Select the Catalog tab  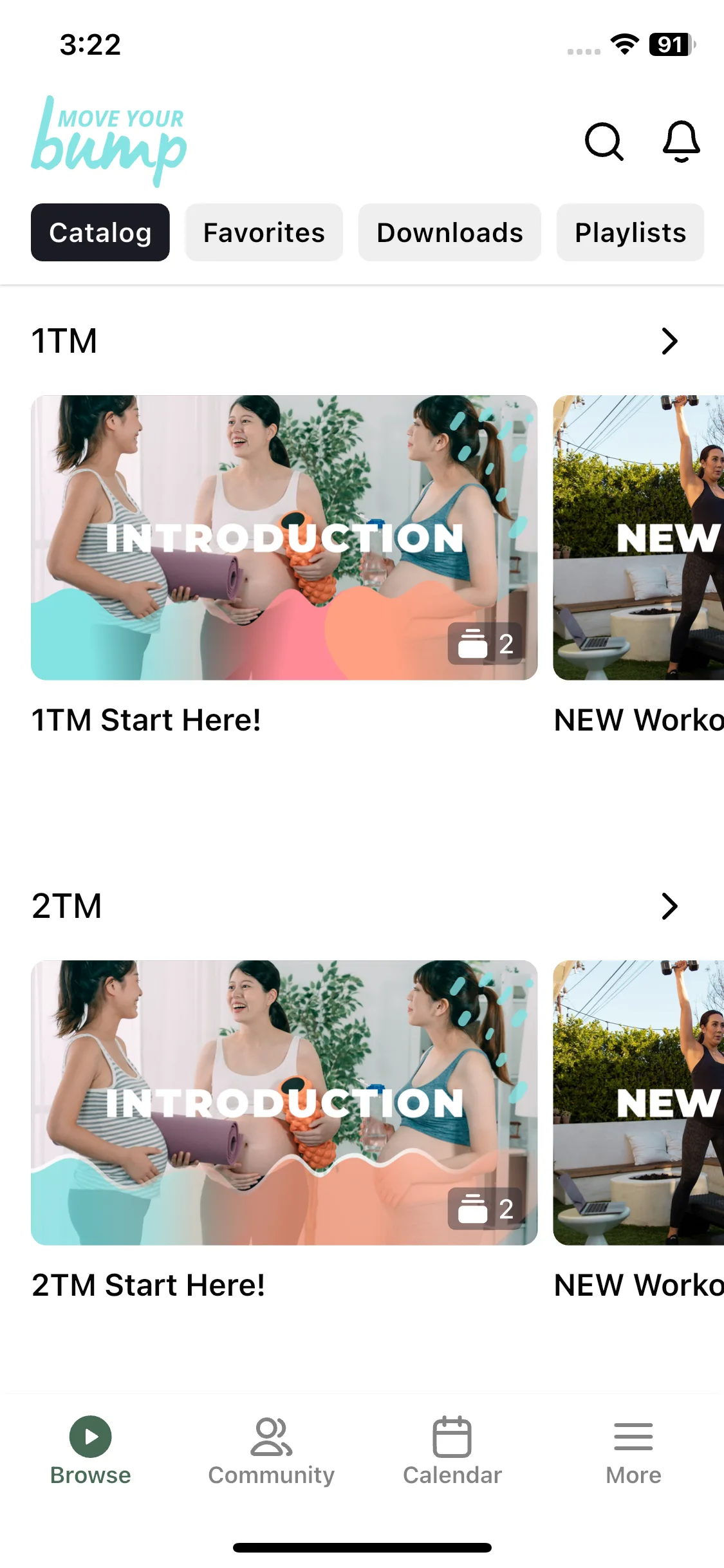click(x=100, y=232)
